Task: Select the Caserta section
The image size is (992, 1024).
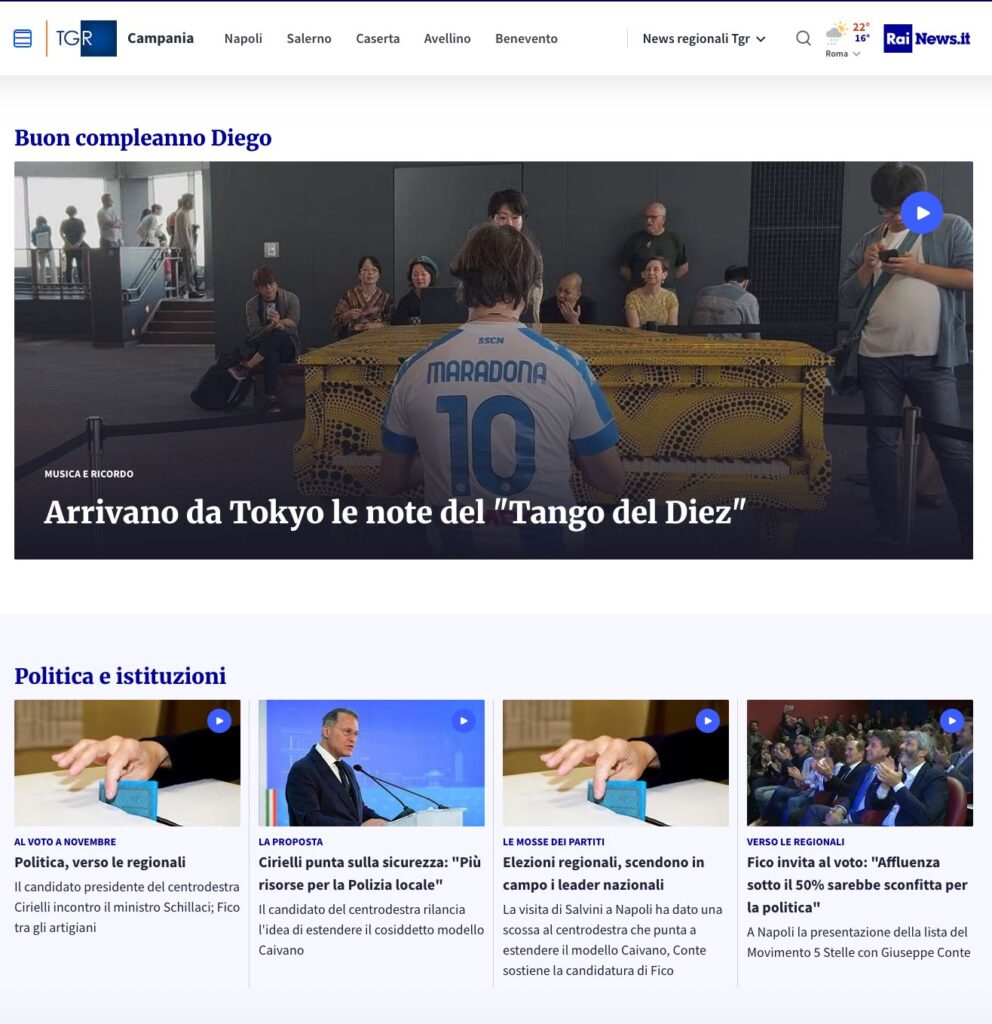Action: (378, 39)
